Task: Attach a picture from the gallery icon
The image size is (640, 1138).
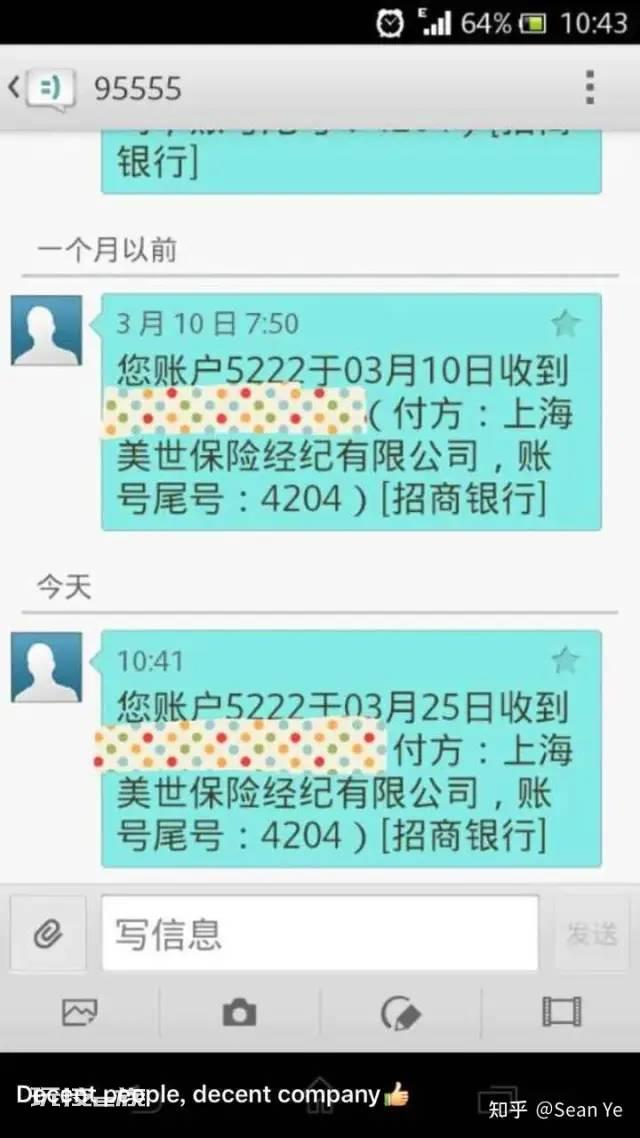Action: (x=80, y=1012)
